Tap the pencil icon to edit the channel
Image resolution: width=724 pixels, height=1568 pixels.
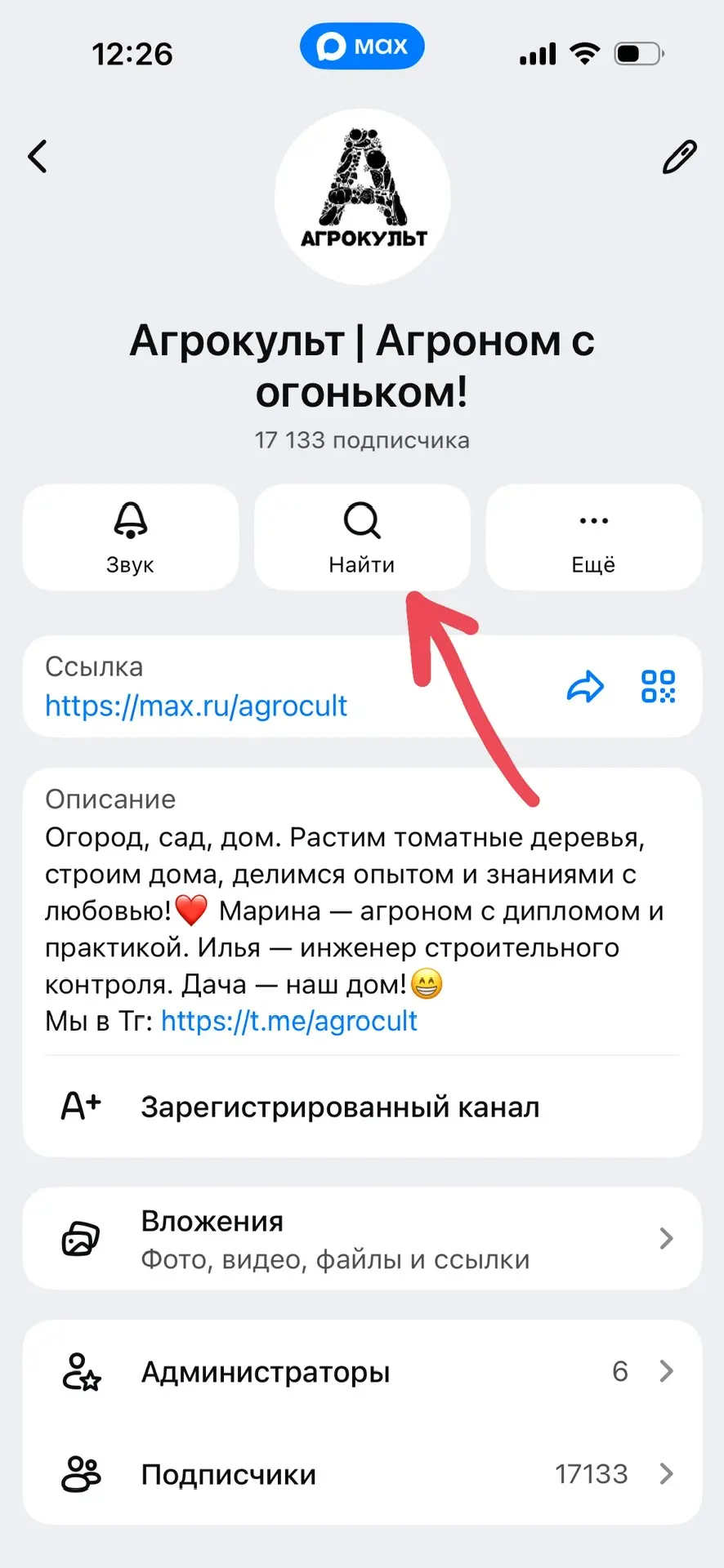point(679,157)
